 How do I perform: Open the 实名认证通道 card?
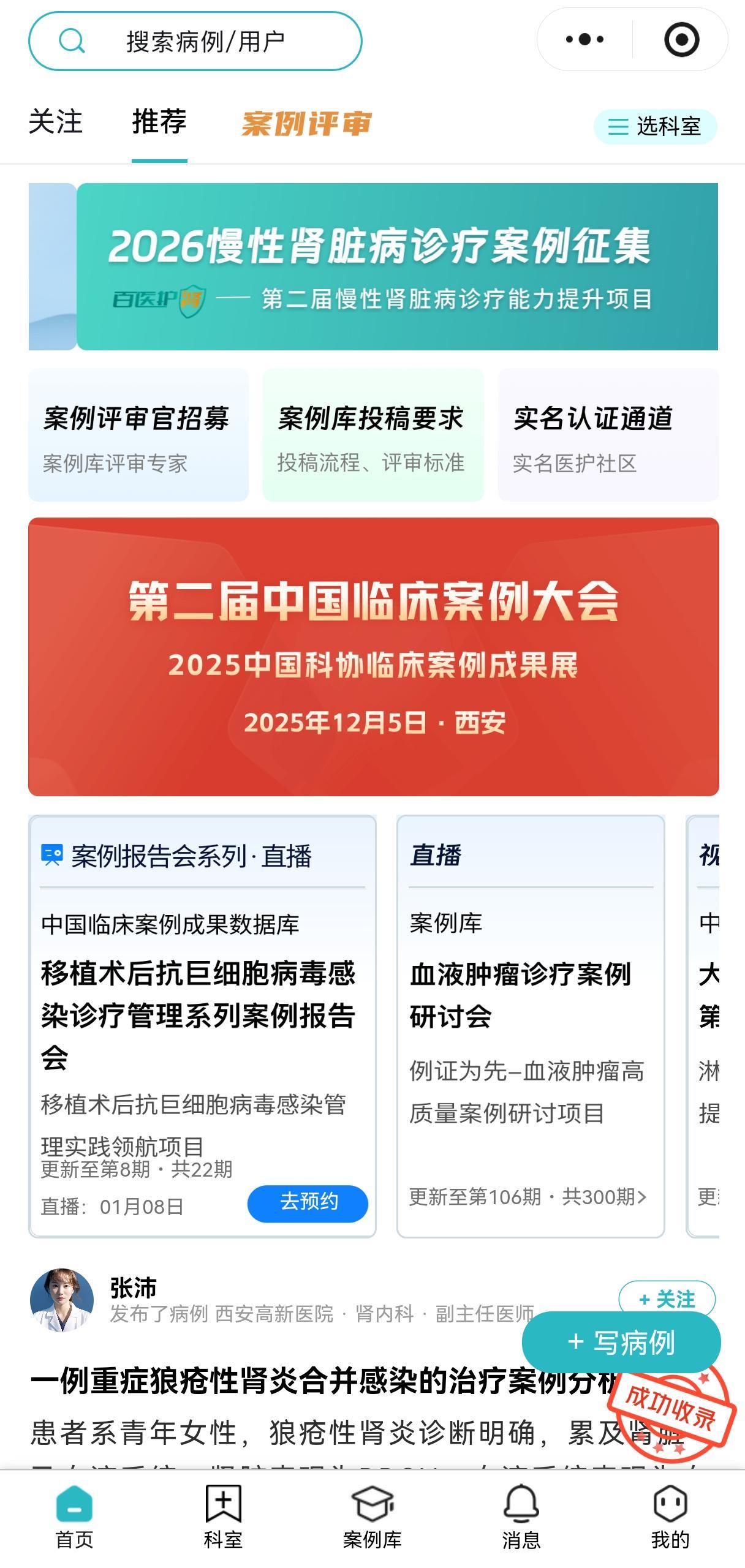click(x=608, y=435)
